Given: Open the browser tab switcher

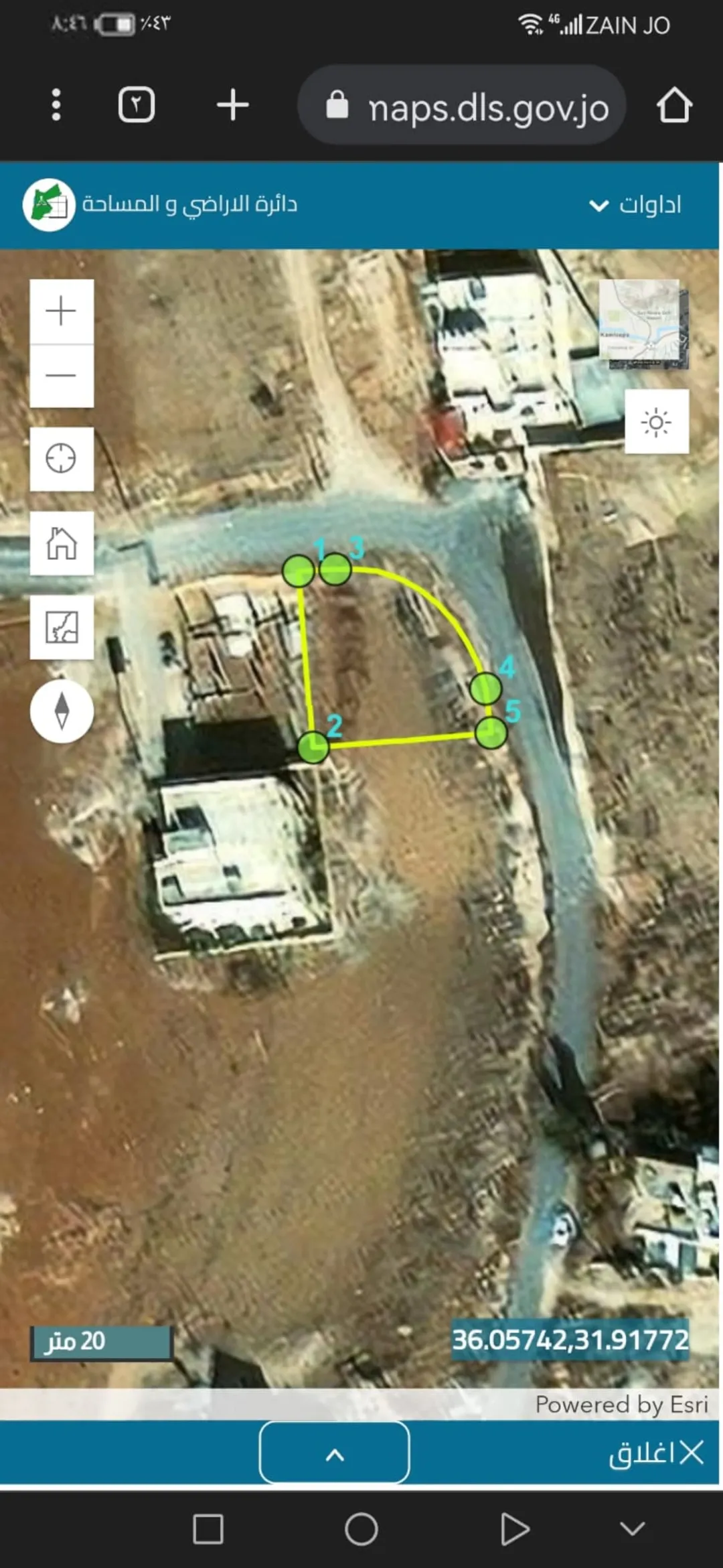Looking at the screenshot, I should (137, 105).
